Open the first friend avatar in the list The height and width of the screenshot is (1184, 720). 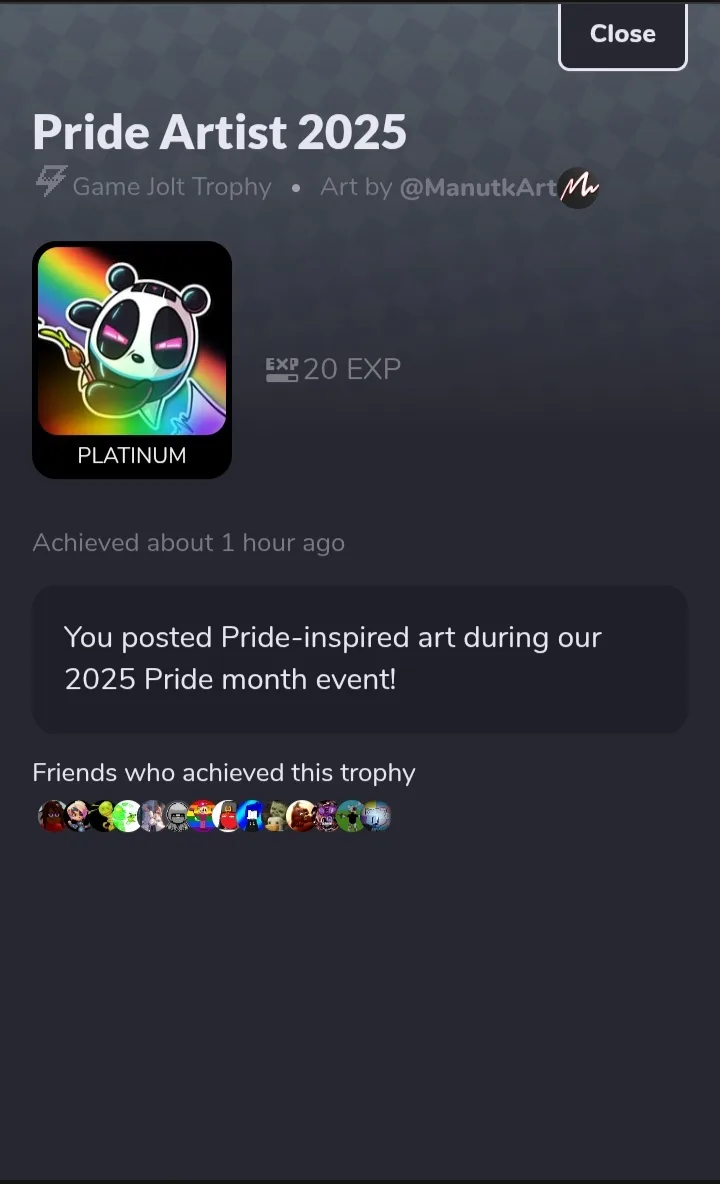coord(52,816)
